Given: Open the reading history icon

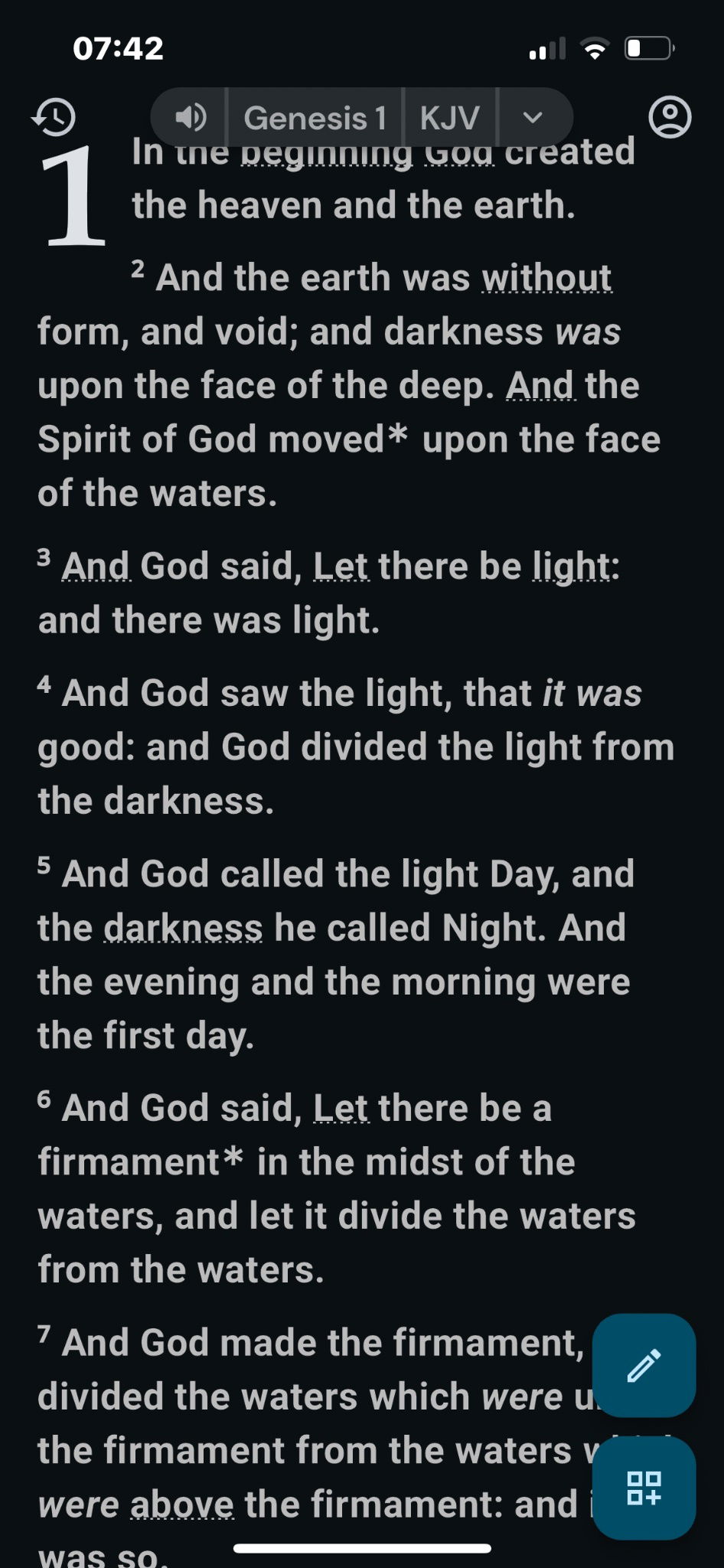Looking at the screenshot, I should (x=54, y=117).
